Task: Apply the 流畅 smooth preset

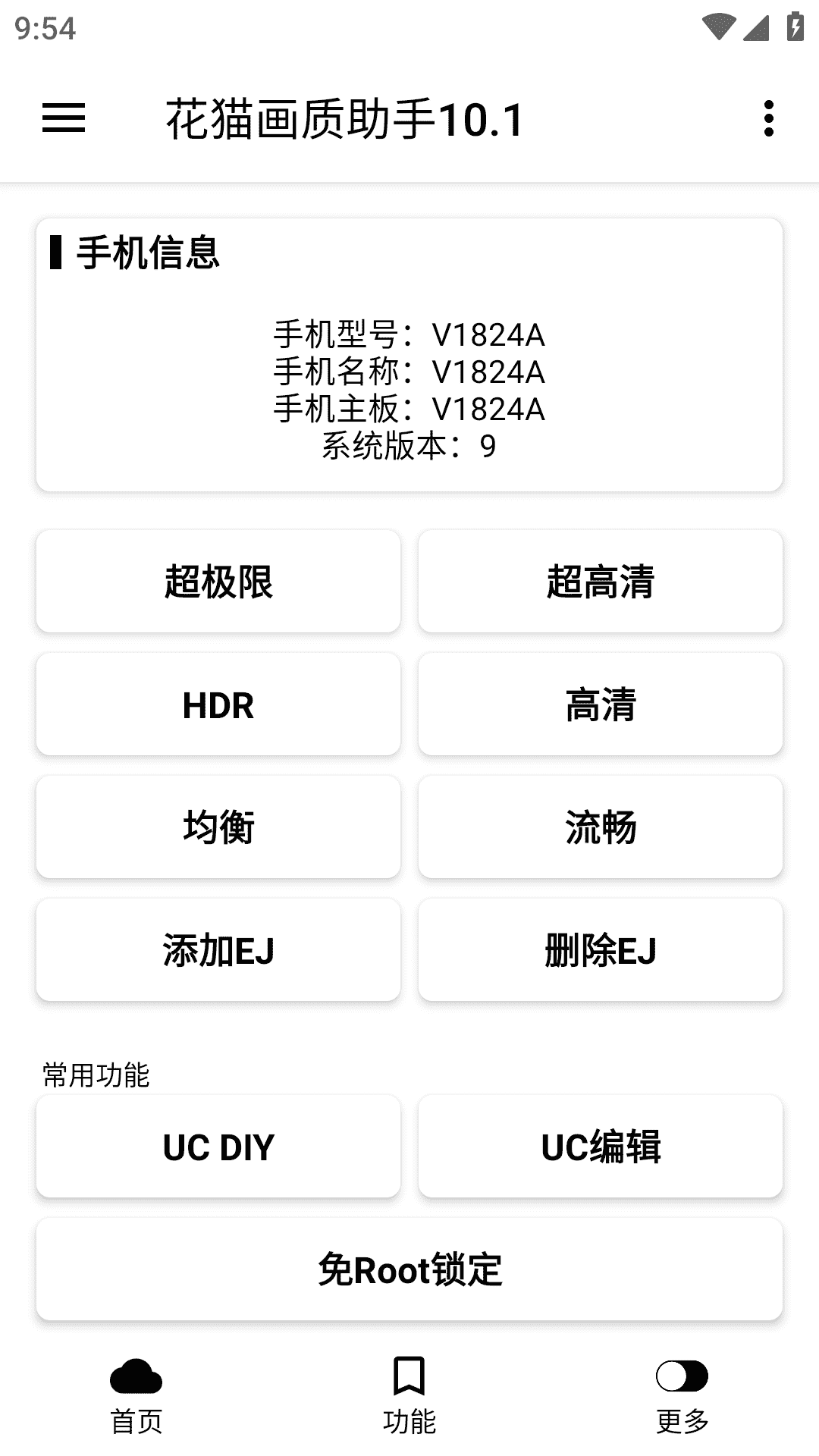Action: (601, 827)
